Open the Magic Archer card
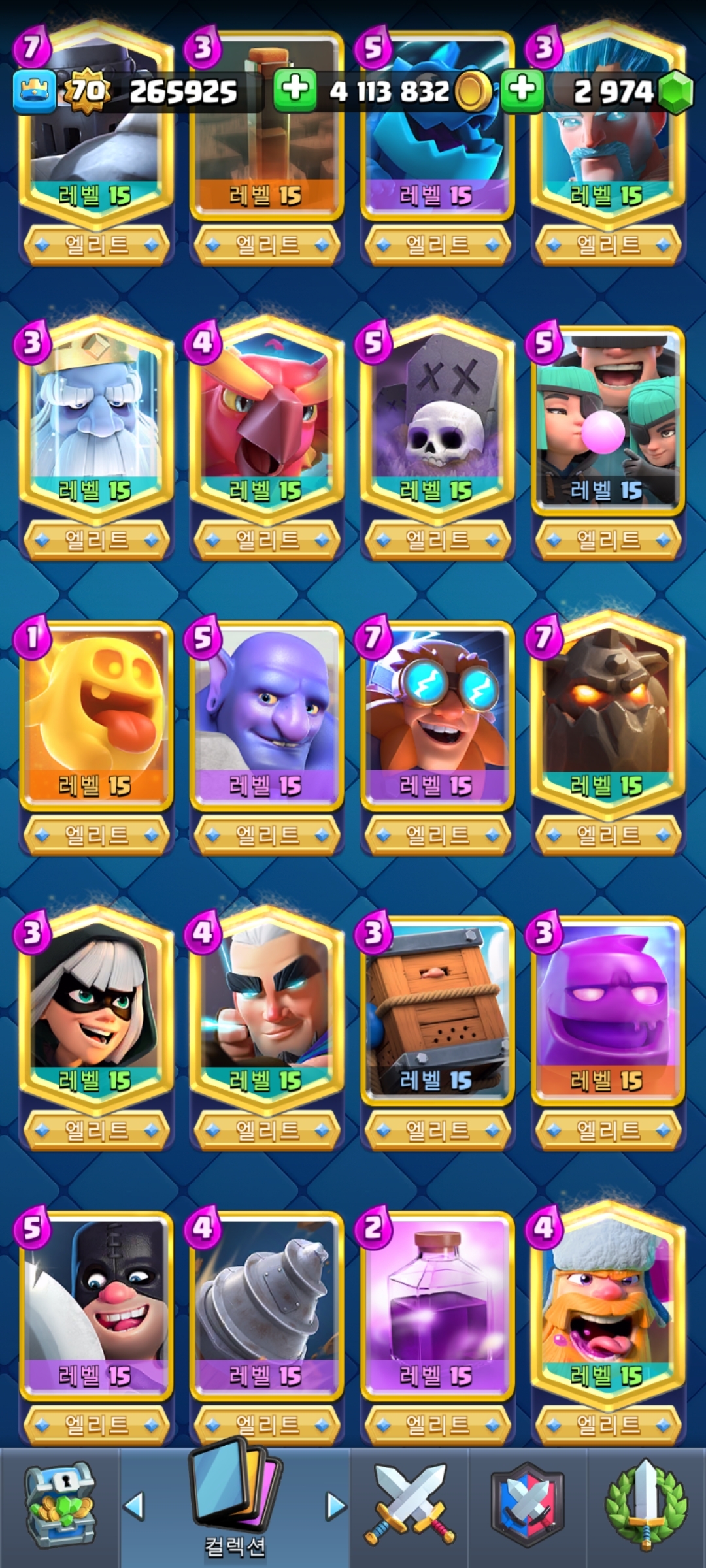The height and width of the screenshot is (1568, 706). coord(267,1006)
